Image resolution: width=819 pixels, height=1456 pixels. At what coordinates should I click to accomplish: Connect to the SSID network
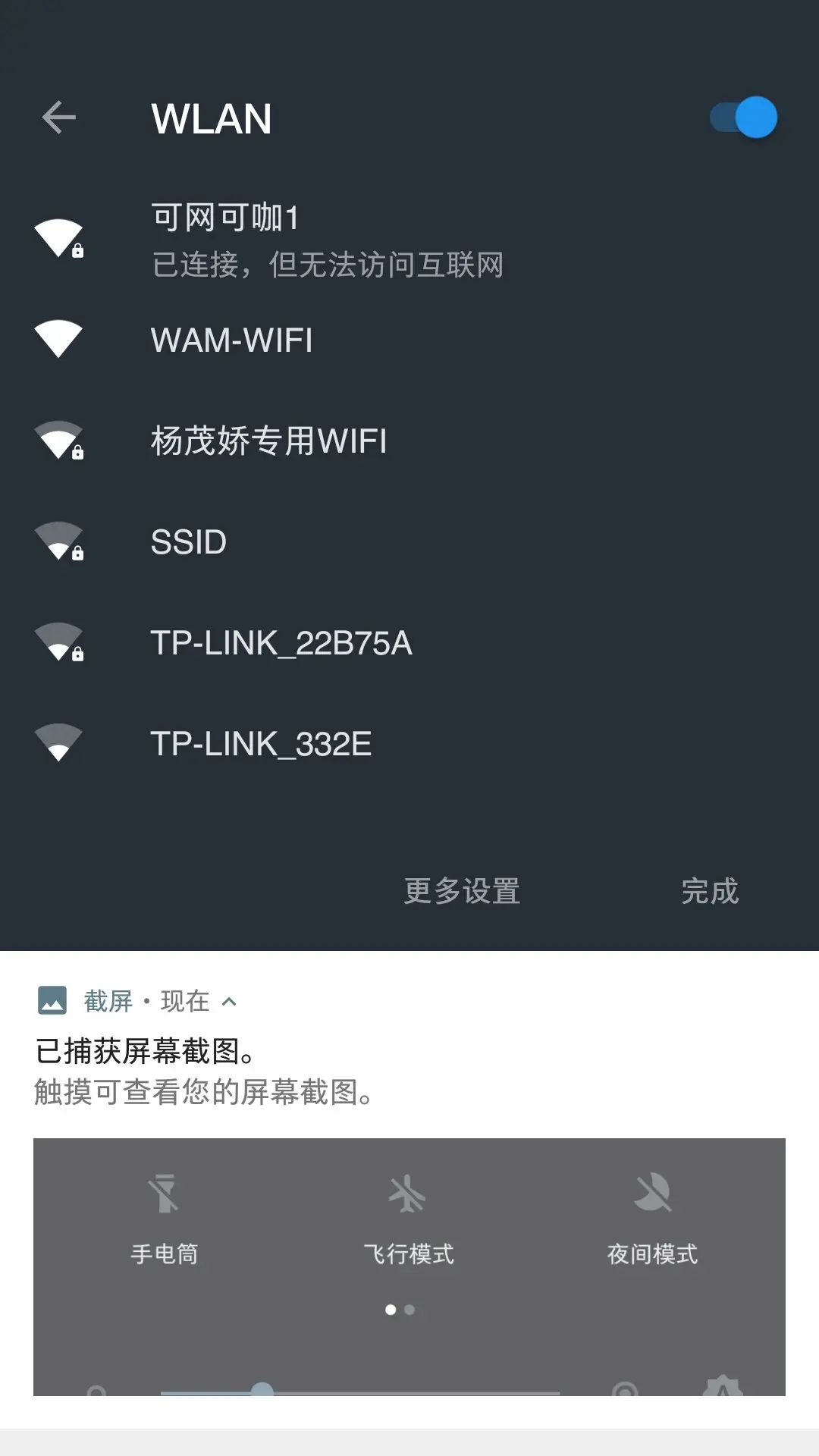pyautogui.click(x=189, y=542)
